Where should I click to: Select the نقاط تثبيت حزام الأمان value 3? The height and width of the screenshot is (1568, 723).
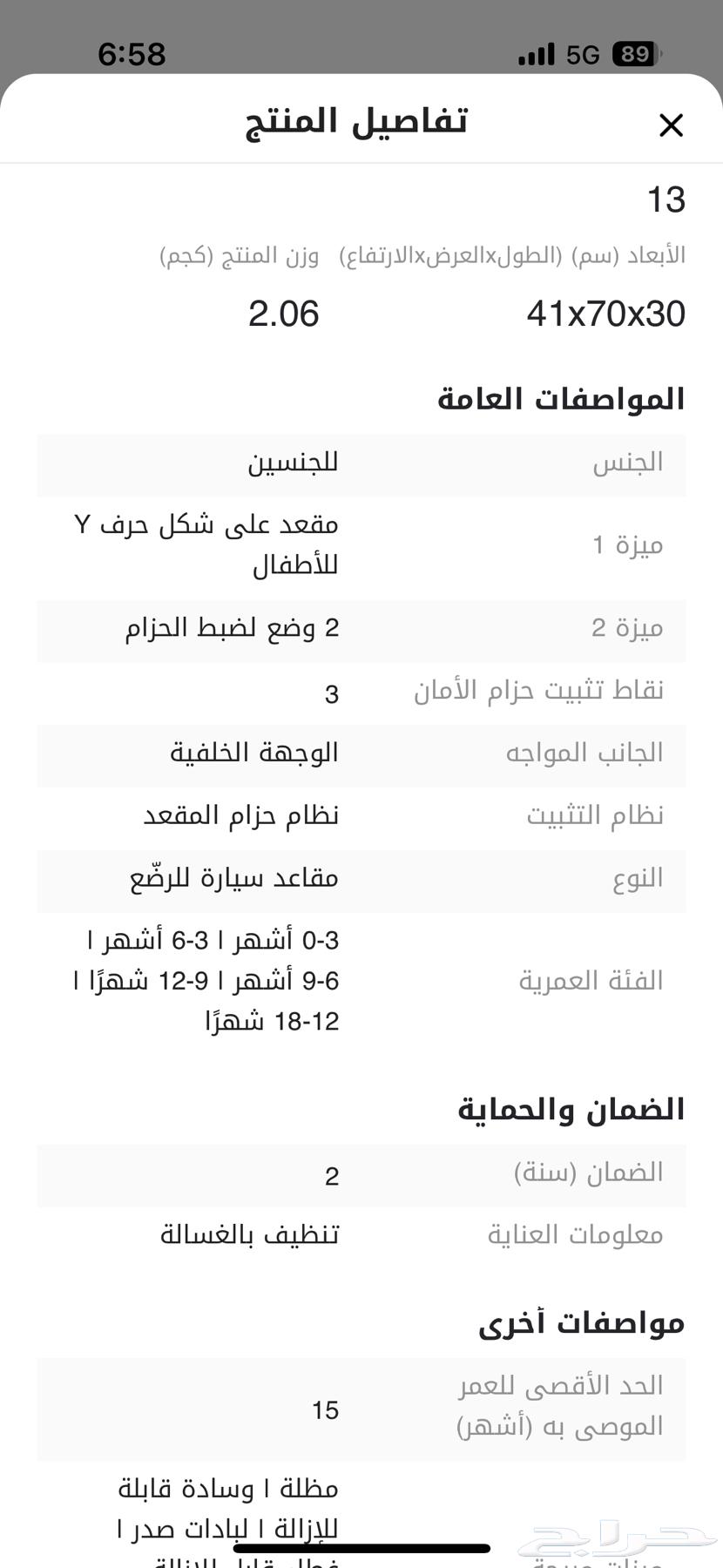(x=329, y=693)
